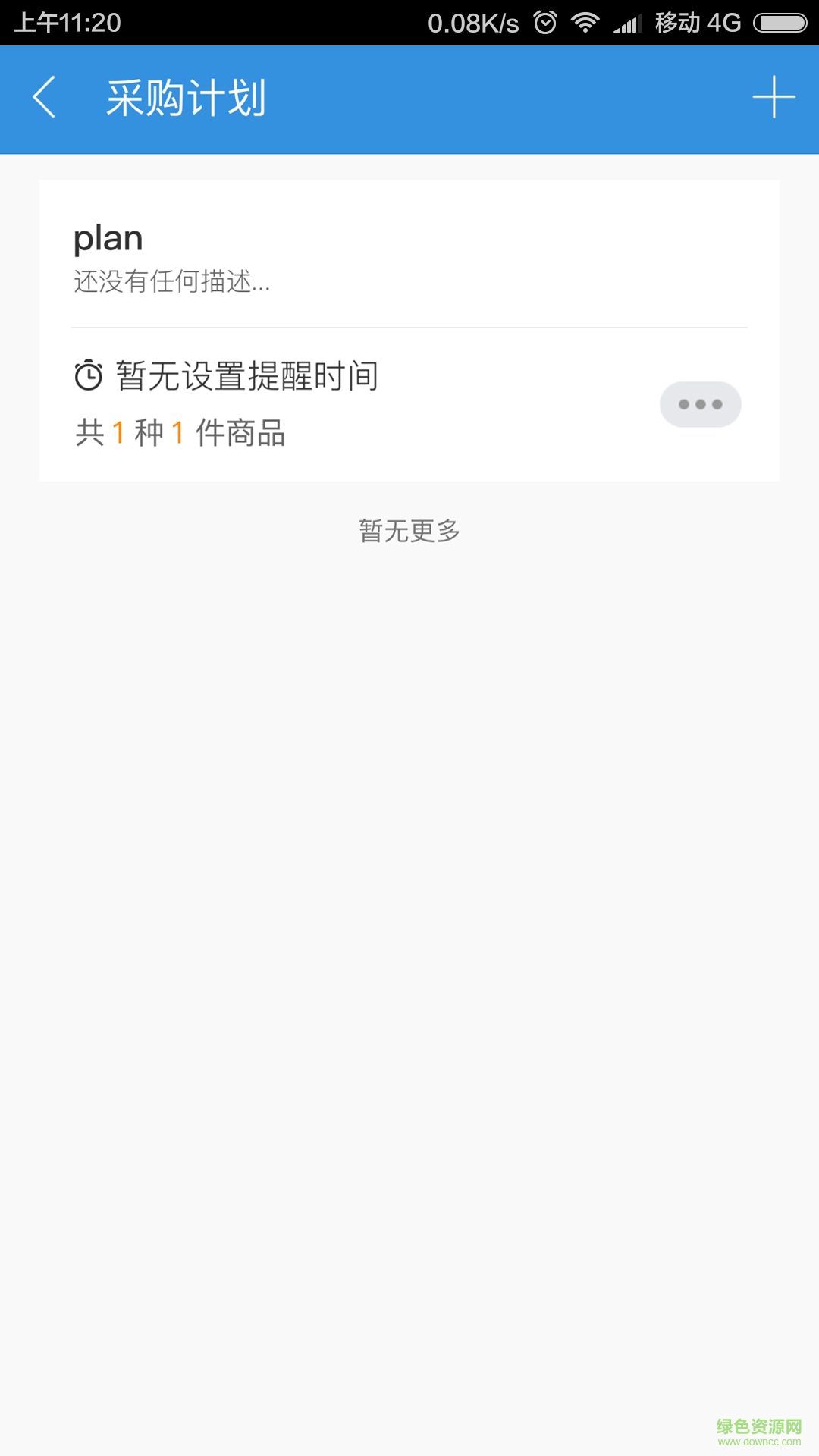Tap the network speed indicator showing 0.08K/s
This screenshot has width=819, height=1456.
coord(471,23)
